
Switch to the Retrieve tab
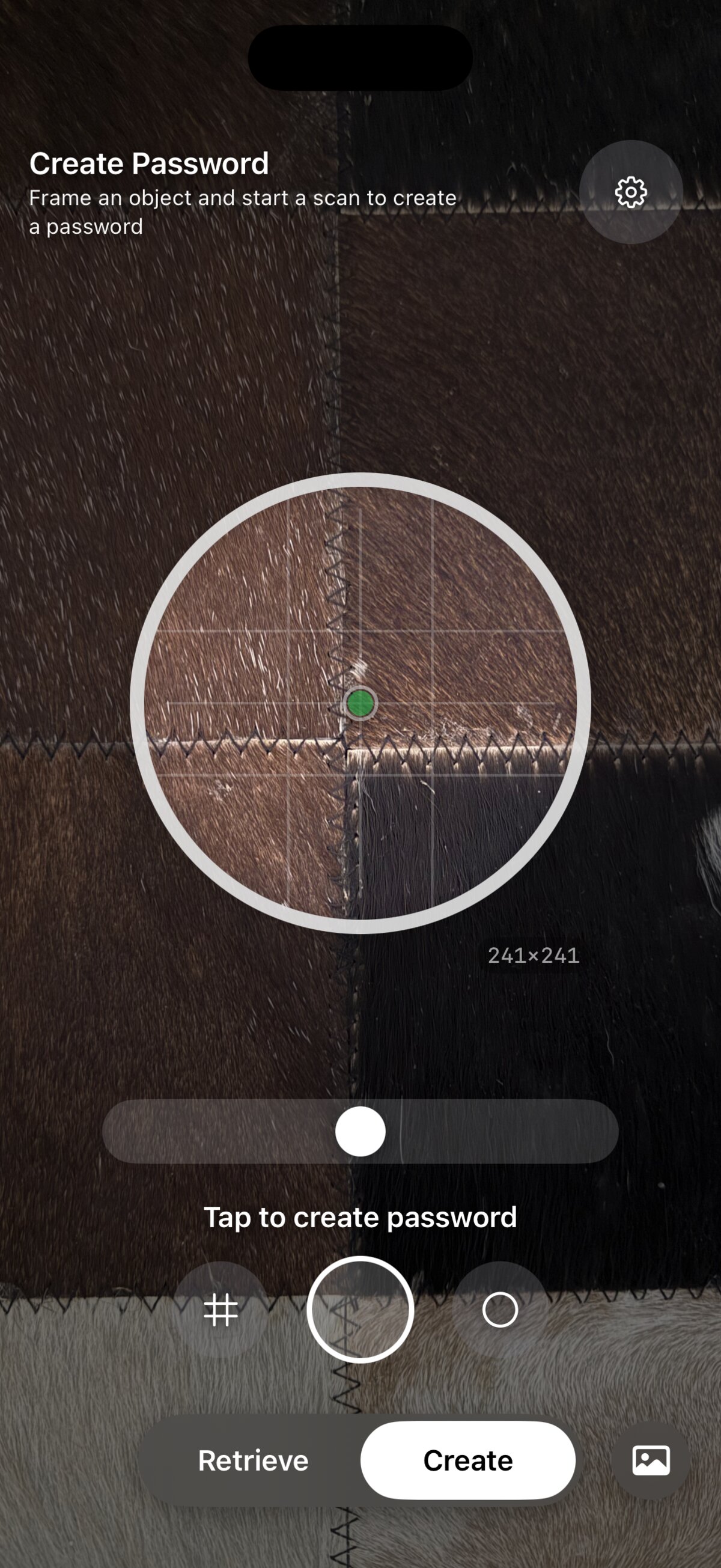coord(253,1460)
